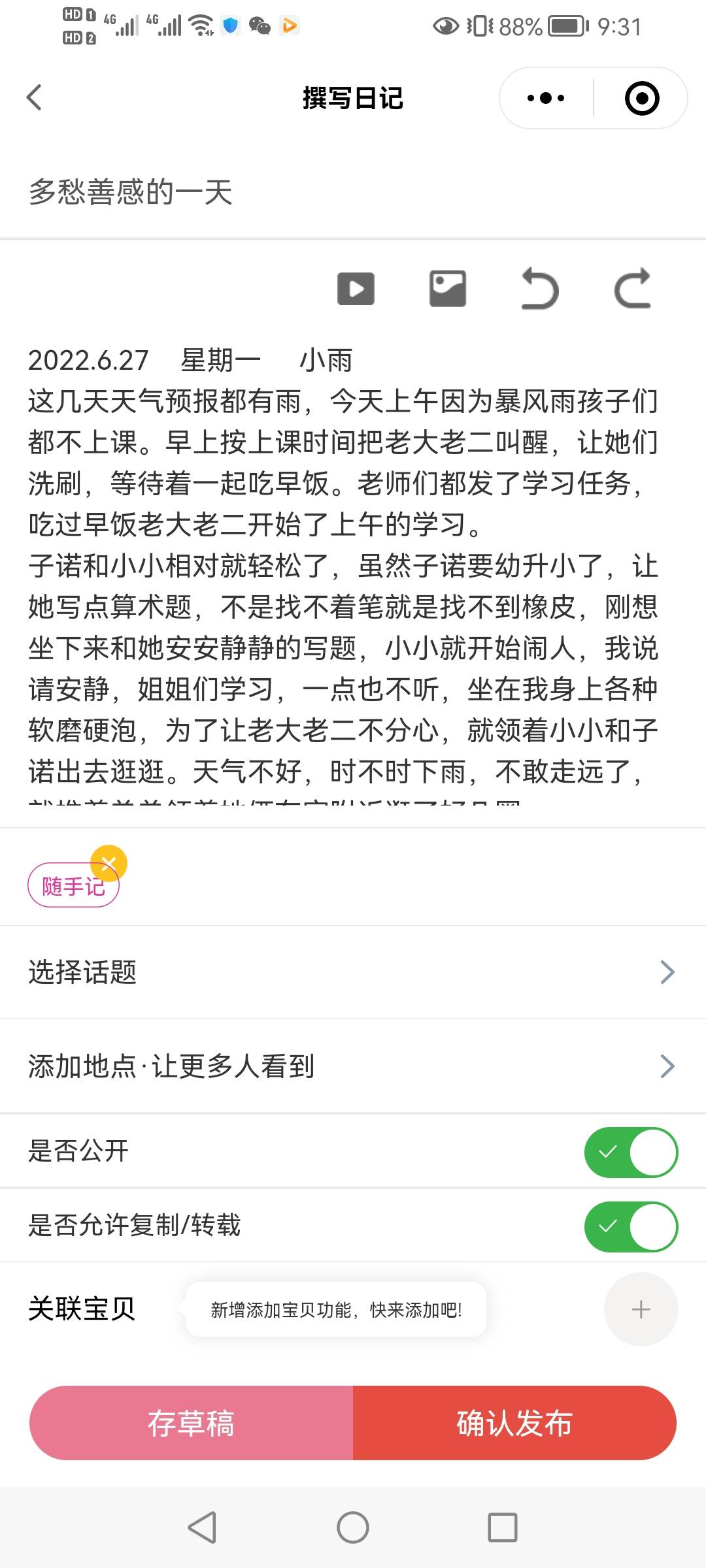Screen dimensions: 706x1568
Task: Dismiss the 新增添加宝贝功能 tooltip bubble
Action: (x=335, y=1309)
